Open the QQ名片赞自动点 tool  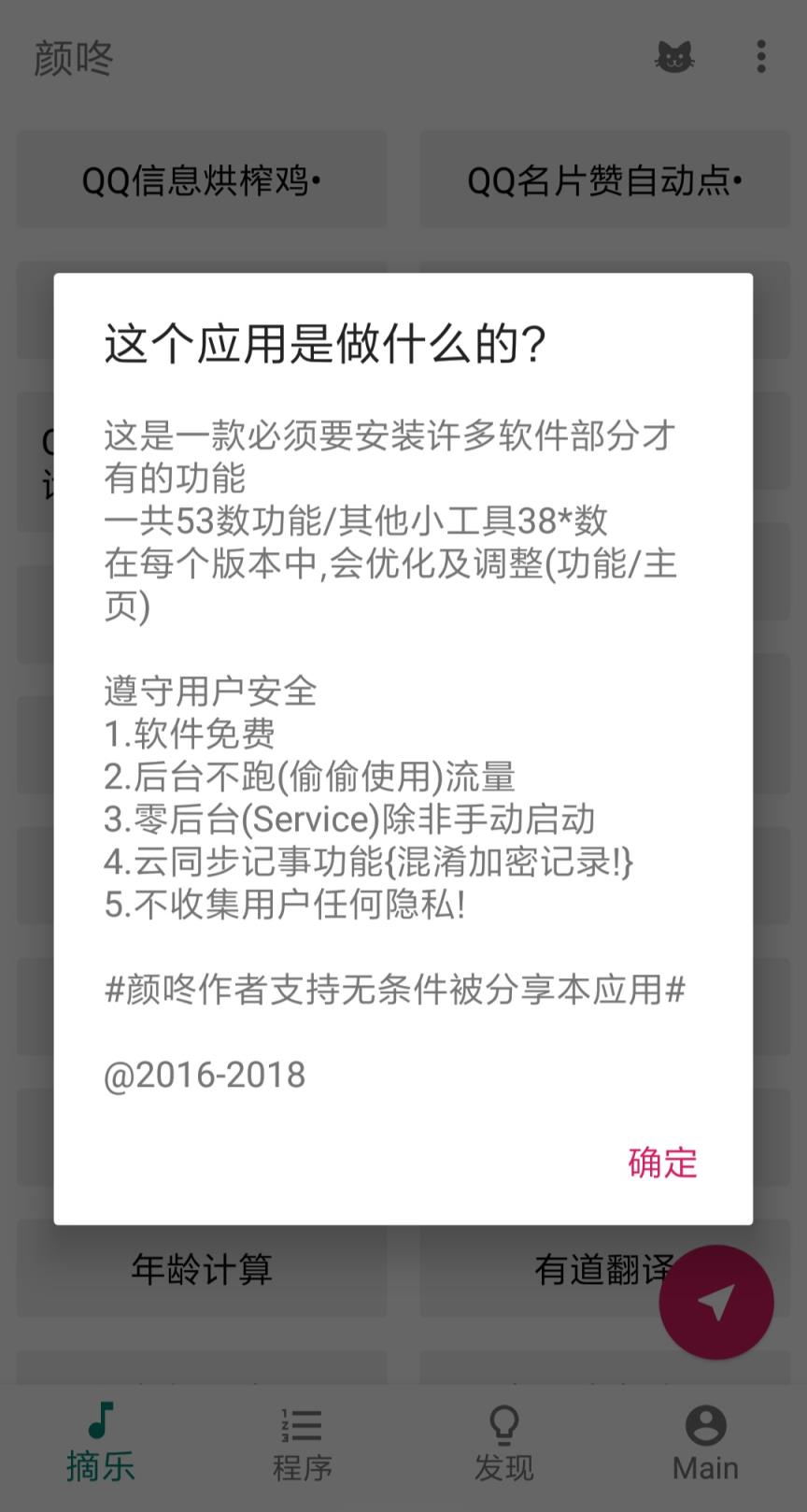click(604, 178)
